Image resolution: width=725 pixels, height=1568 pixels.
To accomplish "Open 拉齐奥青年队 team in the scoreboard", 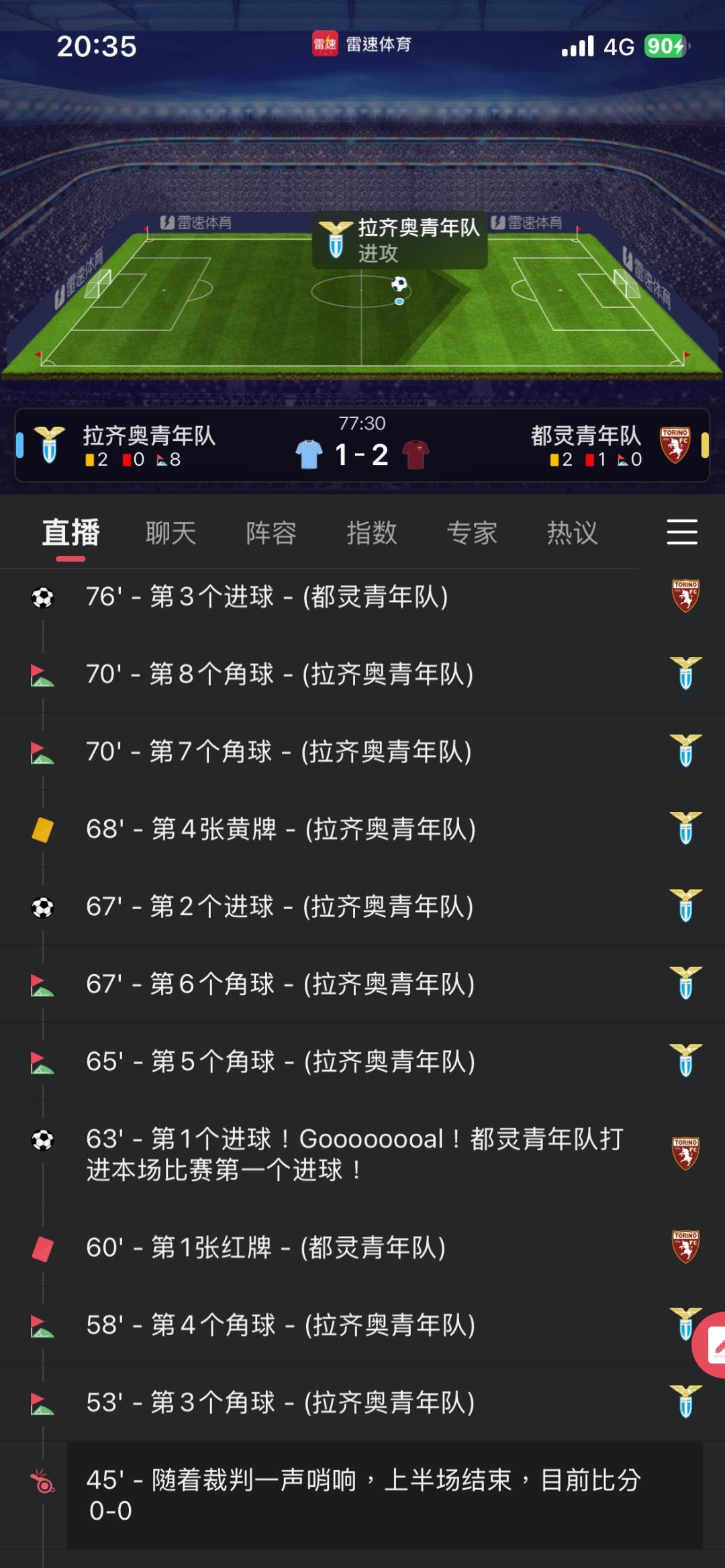I will pos(148,436).
